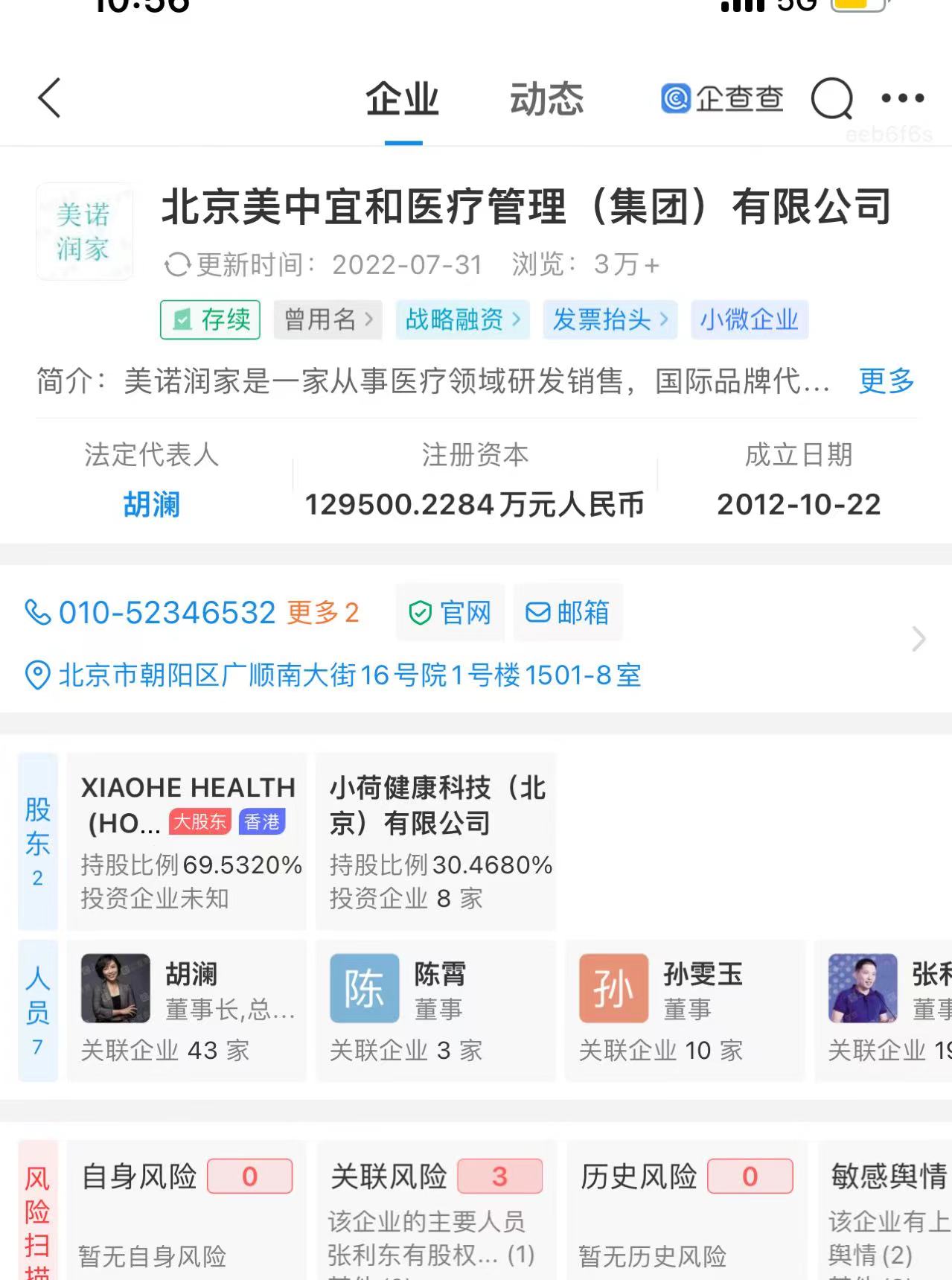Open the three-dot overflow menu

tap(902, 98)
